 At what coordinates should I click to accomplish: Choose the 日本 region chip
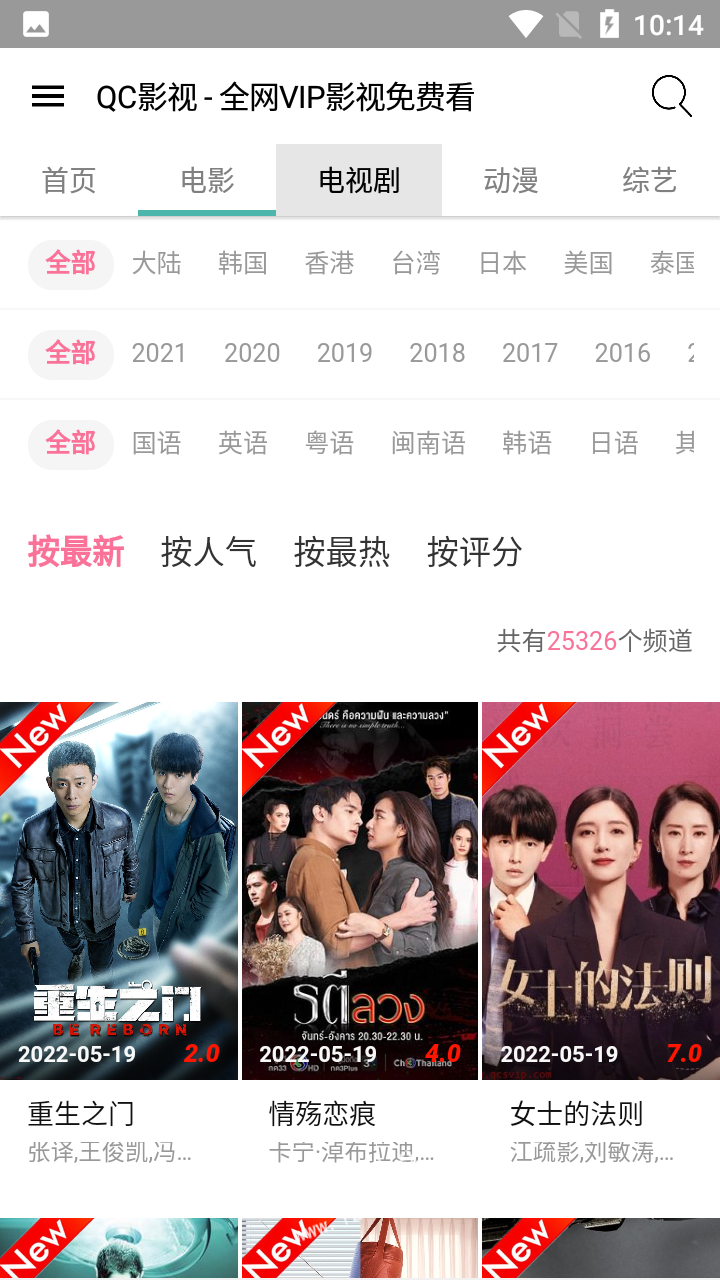point(502,264)
